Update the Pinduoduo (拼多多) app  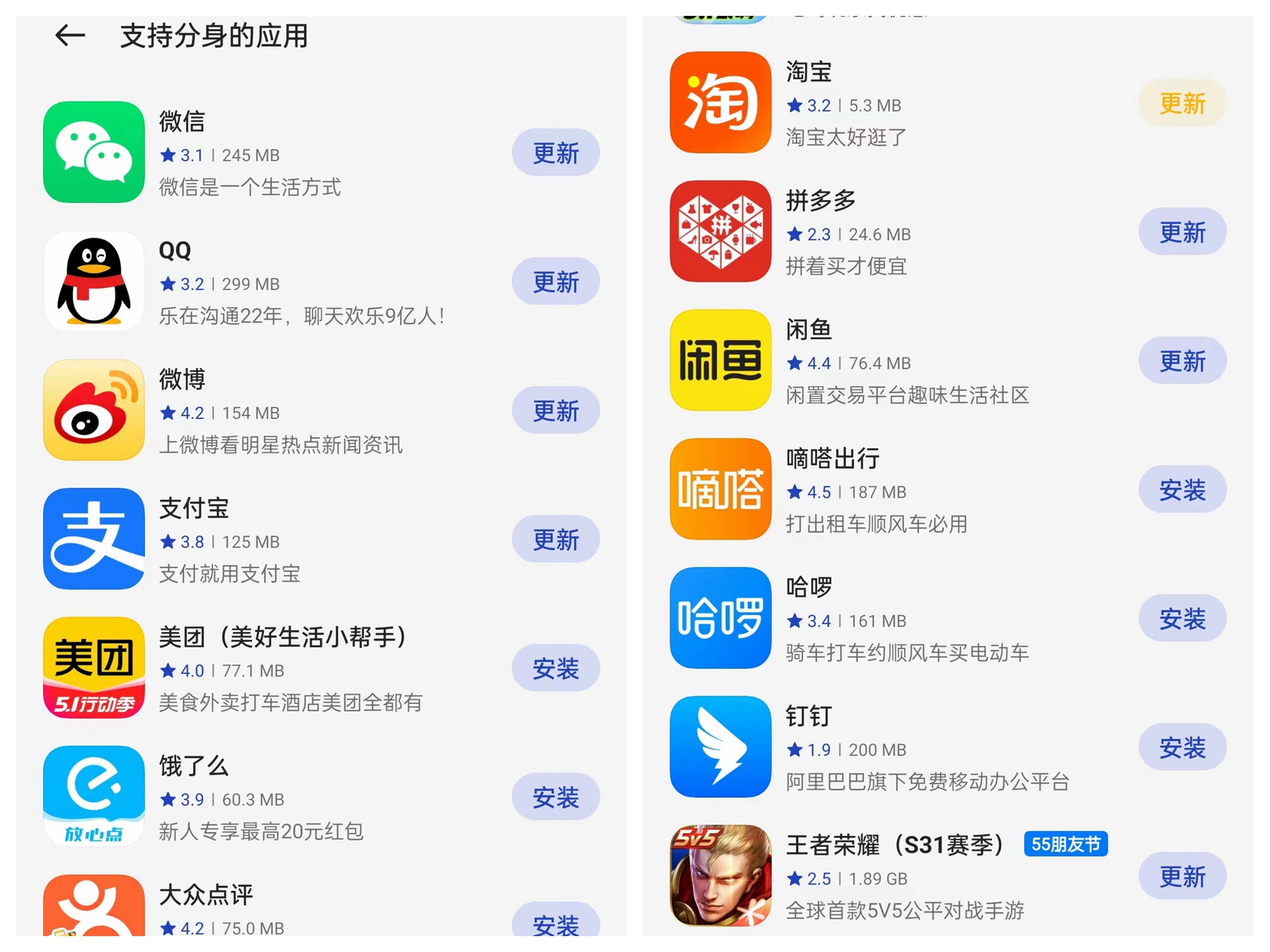point(1182,232)
